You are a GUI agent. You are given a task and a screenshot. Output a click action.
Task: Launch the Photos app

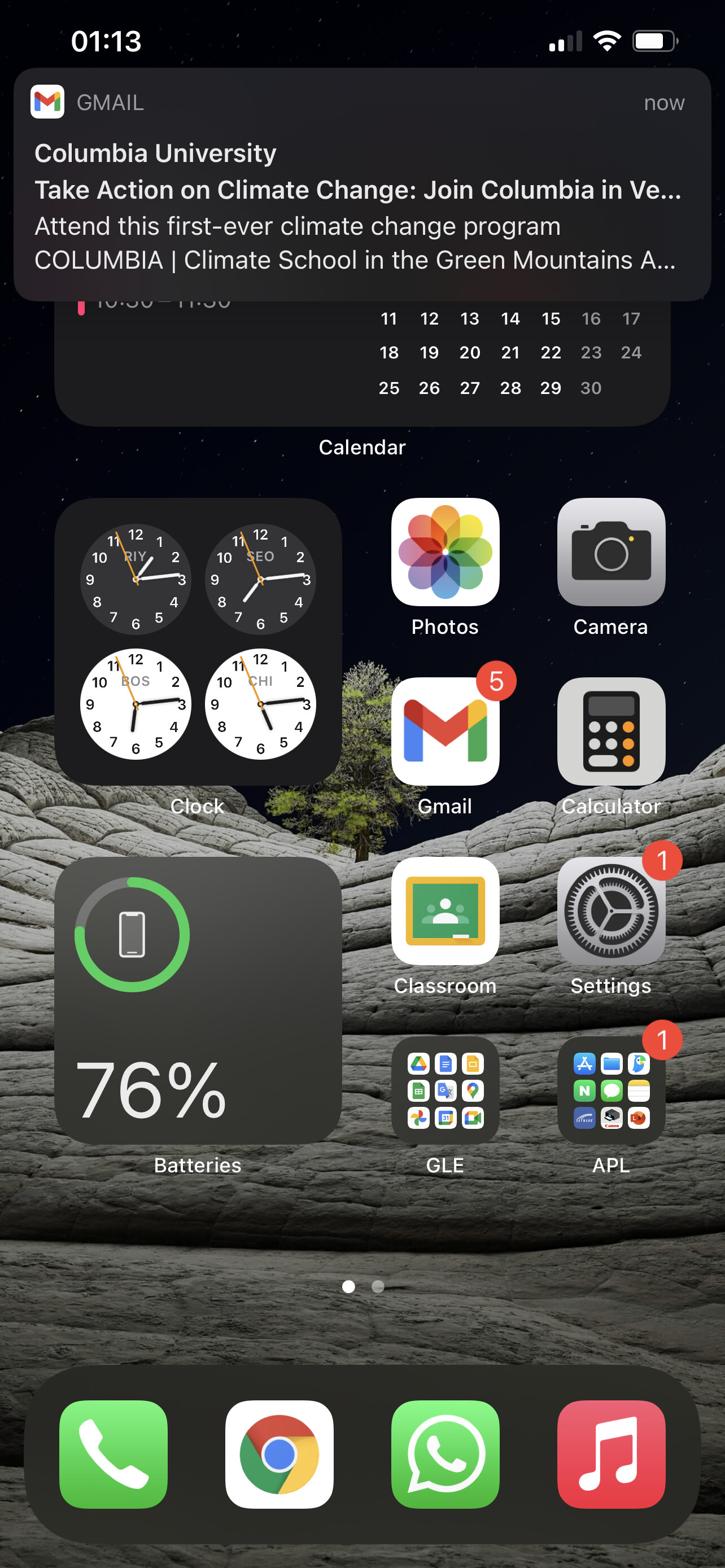(x=445, y=552)
